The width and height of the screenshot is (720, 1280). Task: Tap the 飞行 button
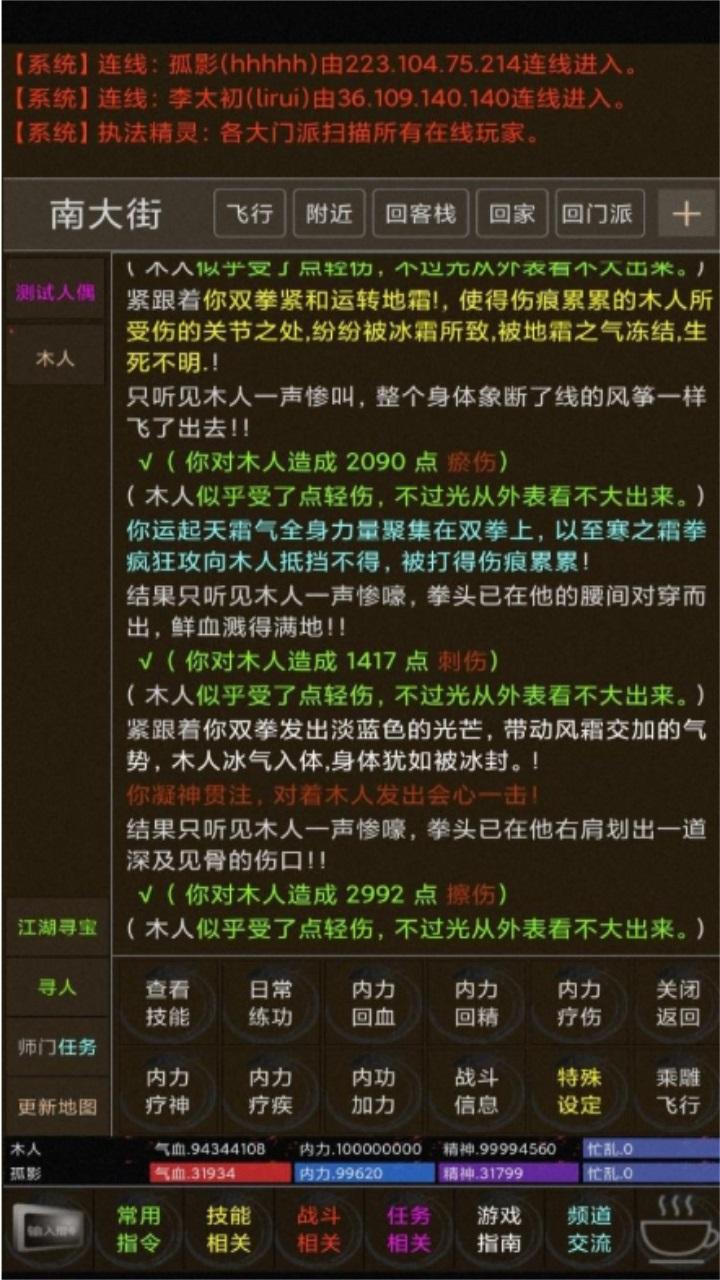click(x=249, y=214)
